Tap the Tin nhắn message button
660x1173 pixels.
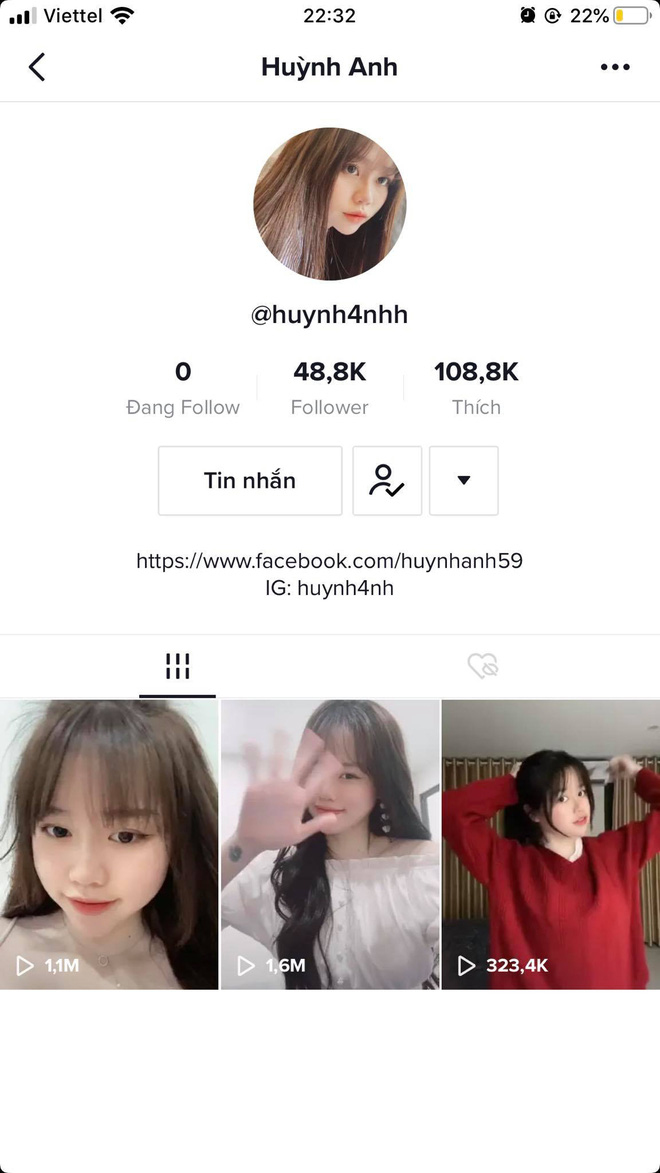pyautogui.click(x=250, y=481)
